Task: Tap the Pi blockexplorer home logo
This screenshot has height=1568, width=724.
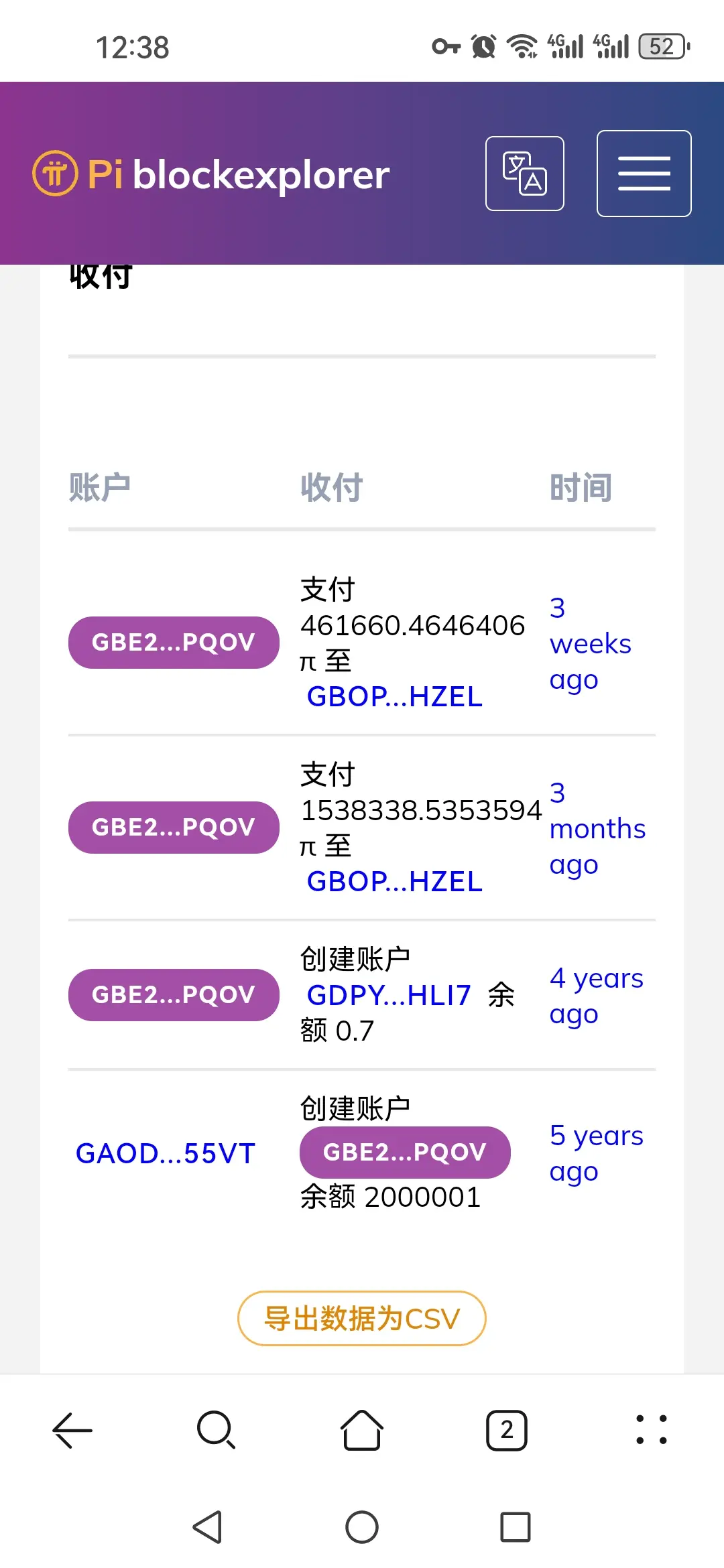Action: pyautogui.click(x=211, y=174)
